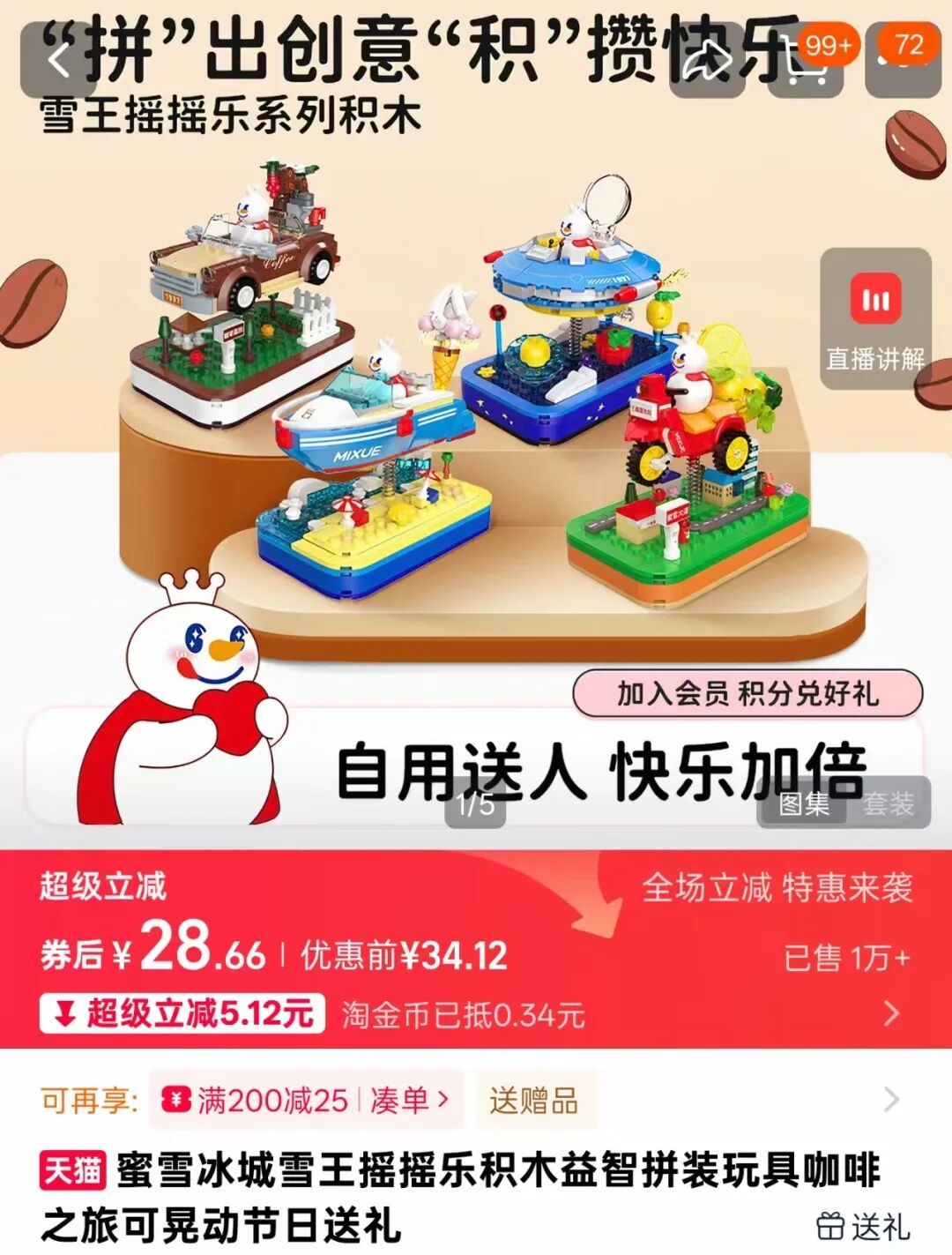
Task: View the 送赠品 gift offer
Action: click(533, 1100)
